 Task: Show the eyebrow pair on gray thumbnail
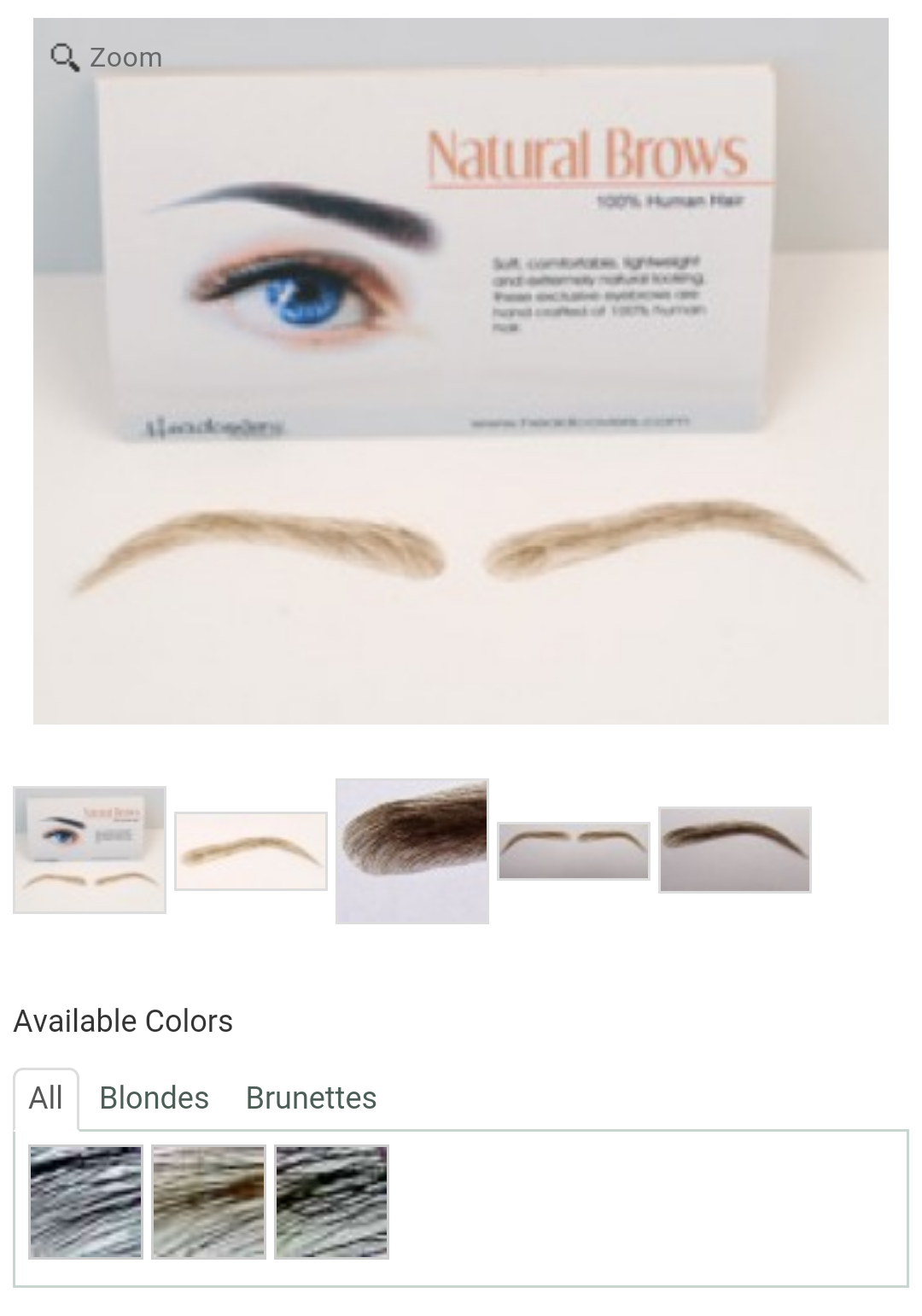click(574, 850)
